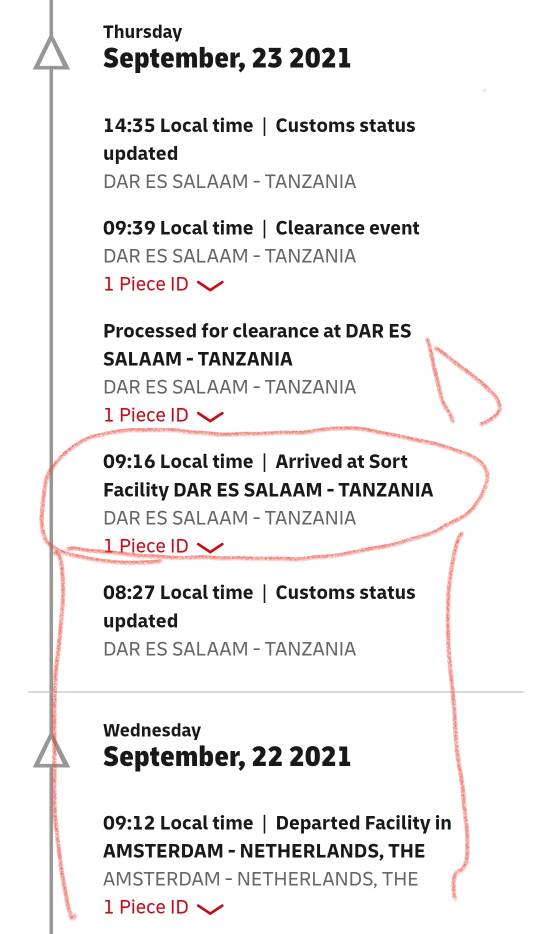
Task: Collapse the September 23 timeline marker
Action: coord(51,53)
